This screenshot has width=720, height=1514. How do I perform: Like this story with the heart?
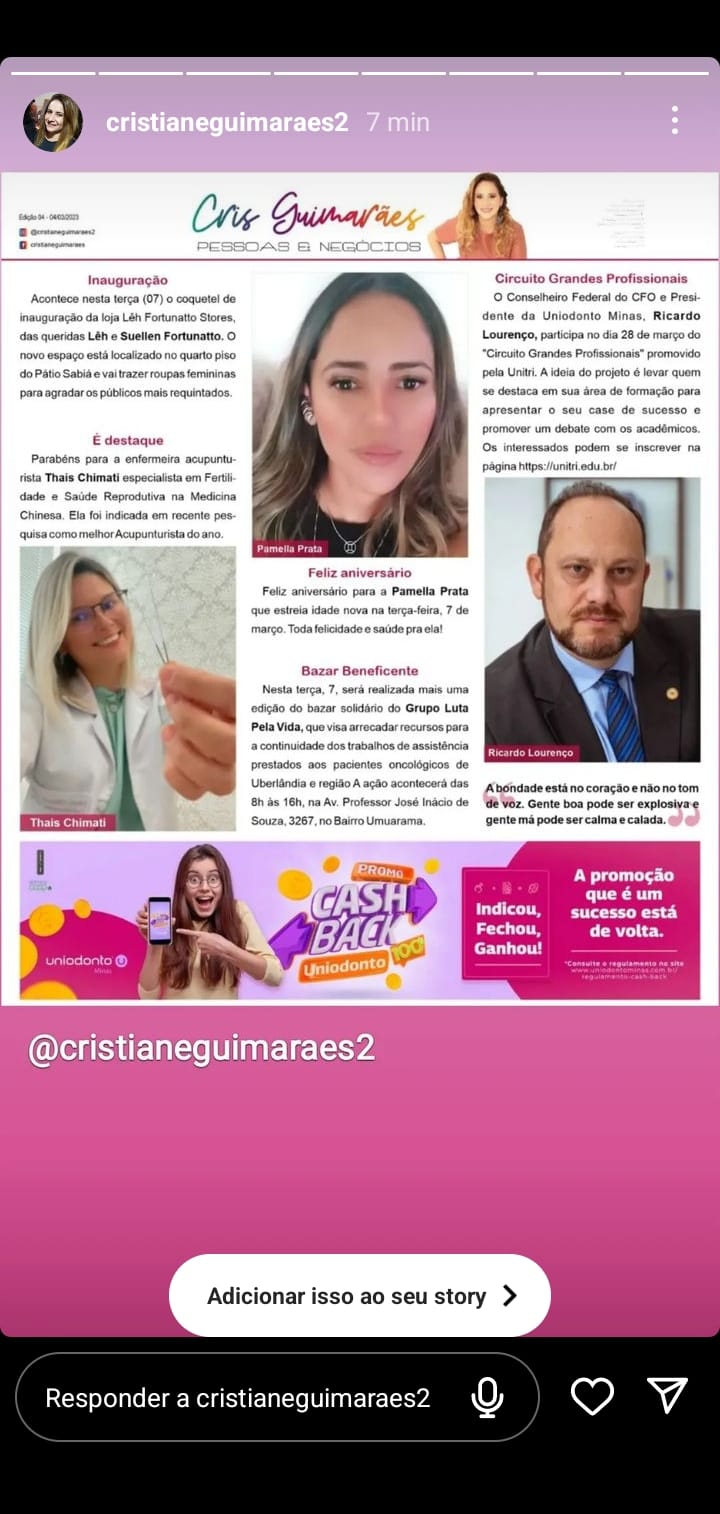tap(592, 1397)
